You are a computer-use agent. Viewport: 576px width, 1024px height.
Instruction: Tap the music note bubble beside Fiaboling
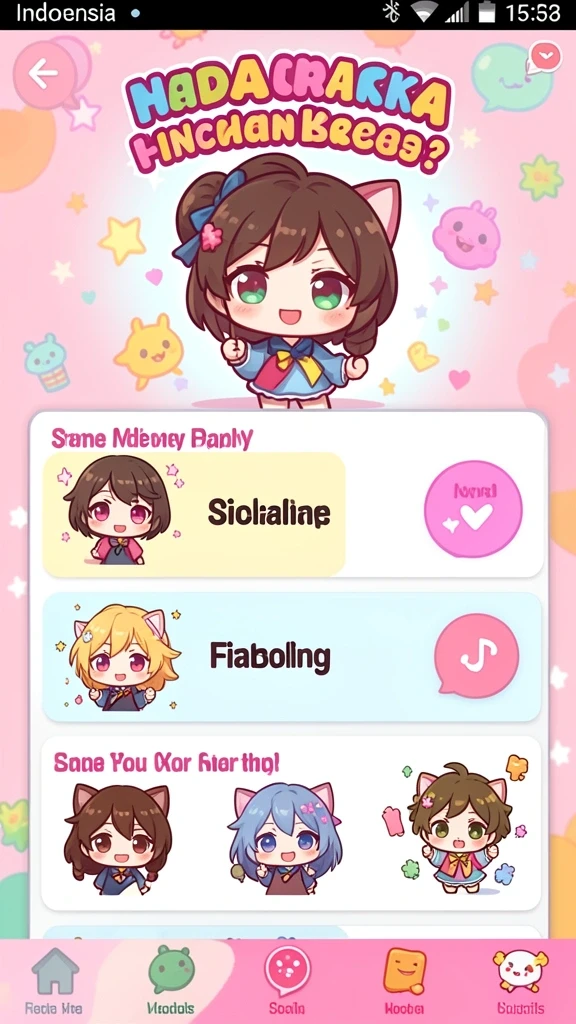point(477,656)
